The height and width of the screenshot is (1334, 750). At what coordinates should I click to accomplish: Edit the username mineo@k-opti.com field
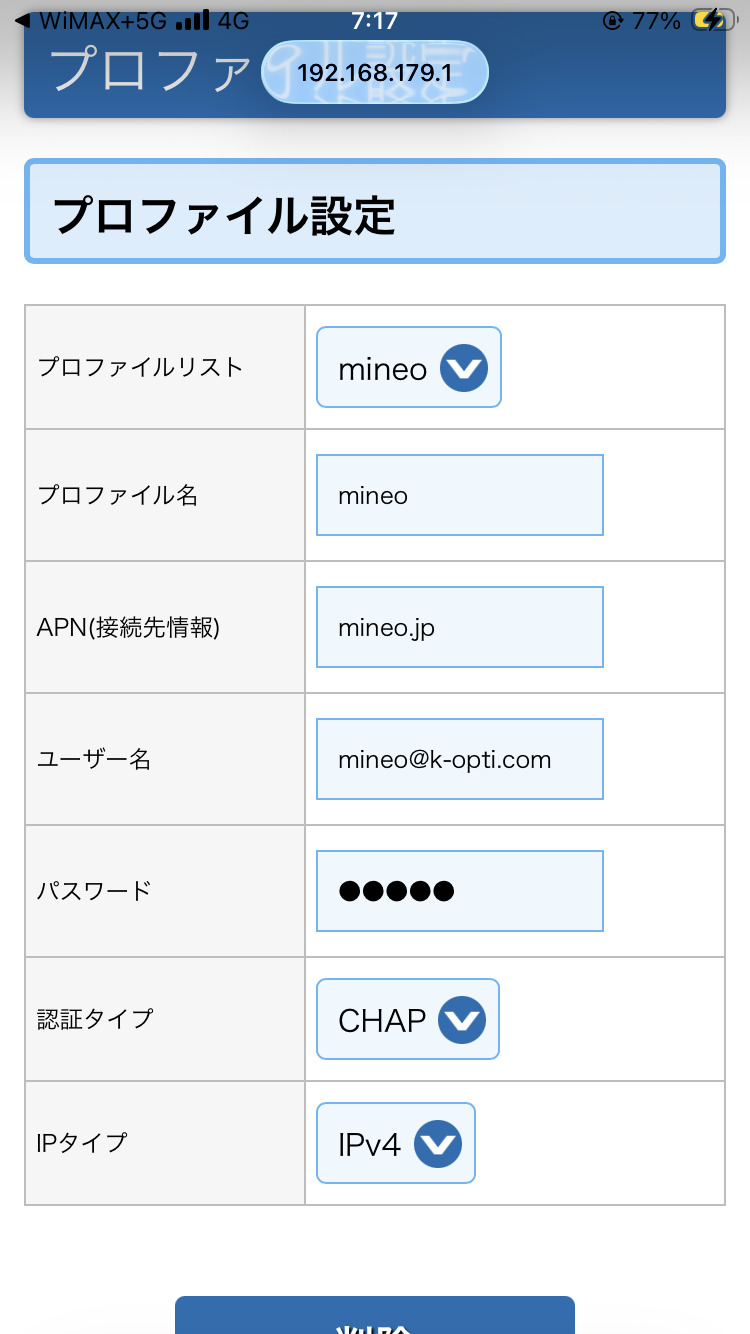pyautogui.click(x=460, y=759)
